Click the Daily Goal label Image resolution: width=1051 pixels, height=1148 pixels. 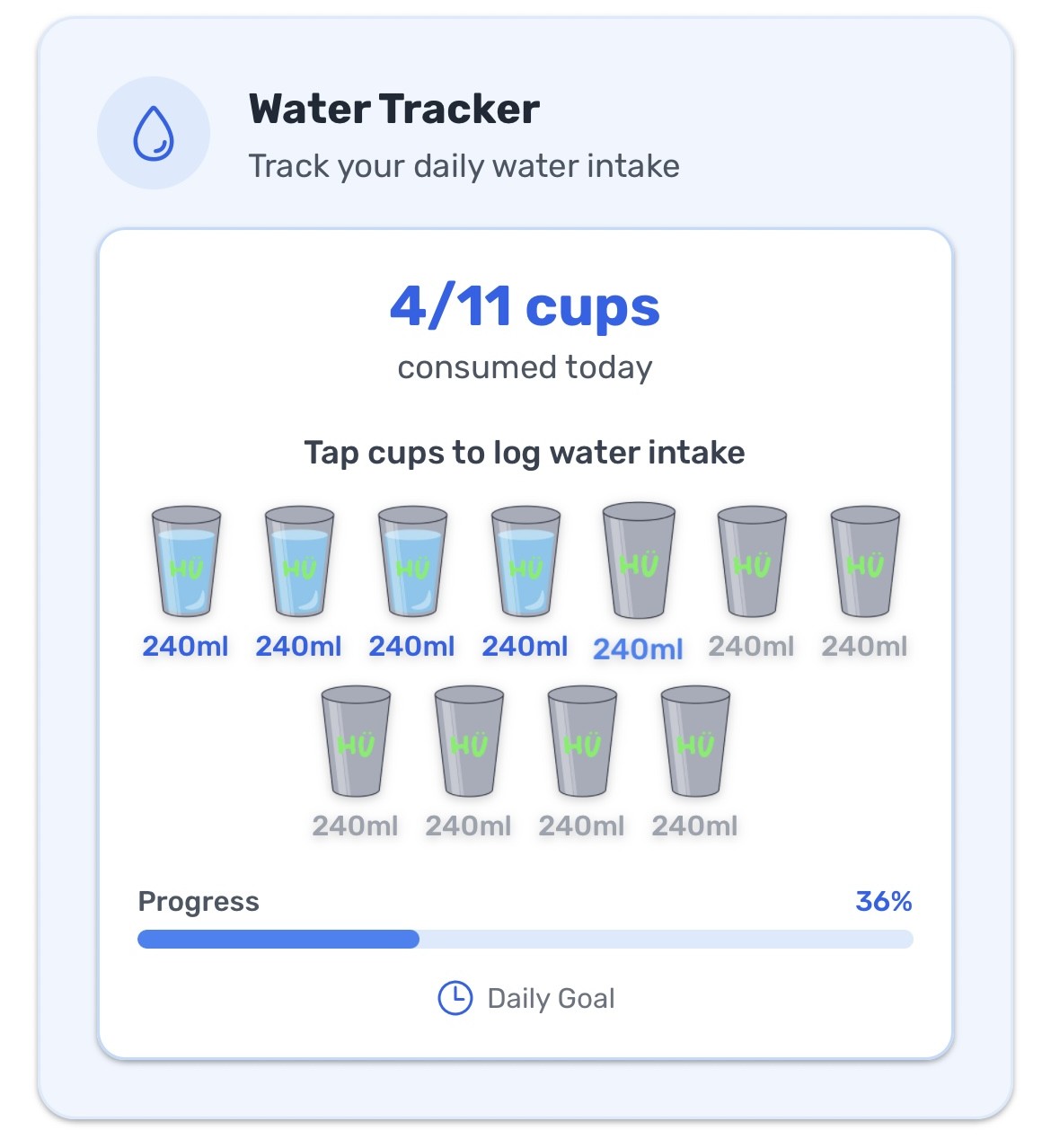(551, 997)
